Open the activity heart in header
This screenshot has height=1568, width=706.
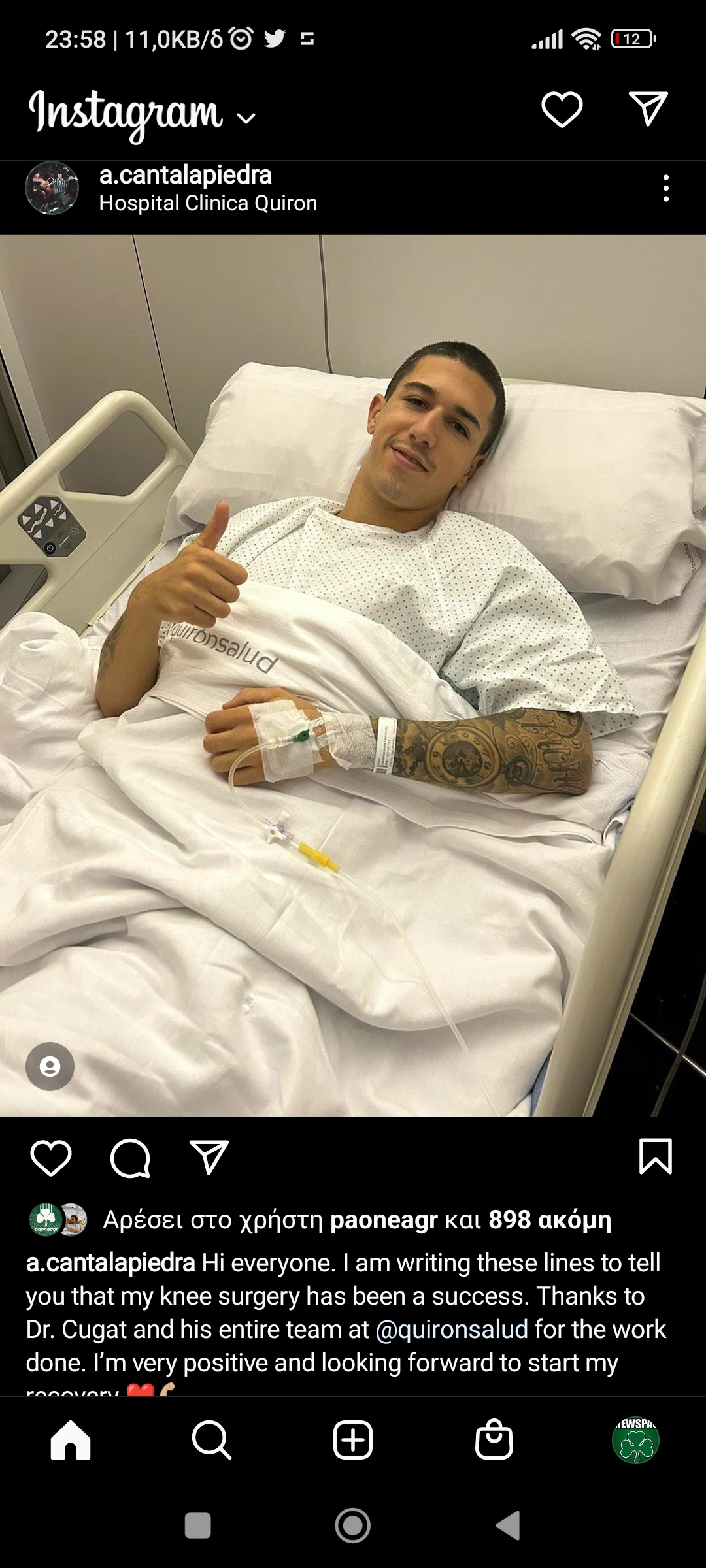562,109
